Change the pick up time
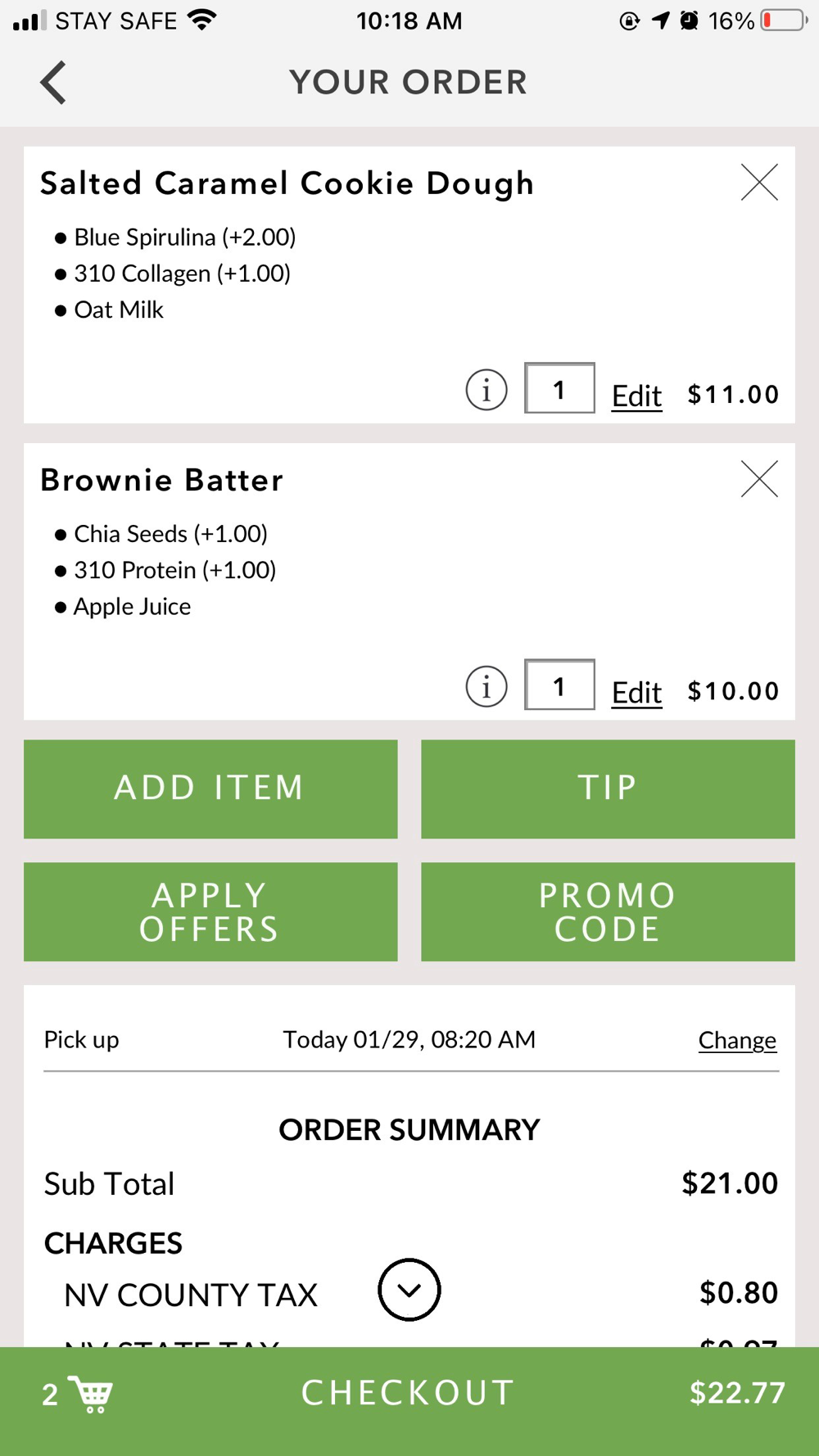The width and height of the screenshot is (819, 1456). pyautogui.click(x=737, y=1040)
